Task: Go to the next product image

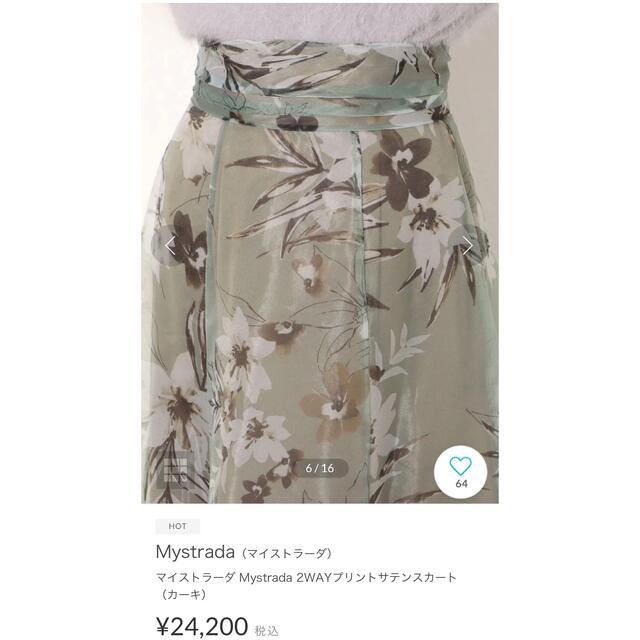Action: pos(467,245)
